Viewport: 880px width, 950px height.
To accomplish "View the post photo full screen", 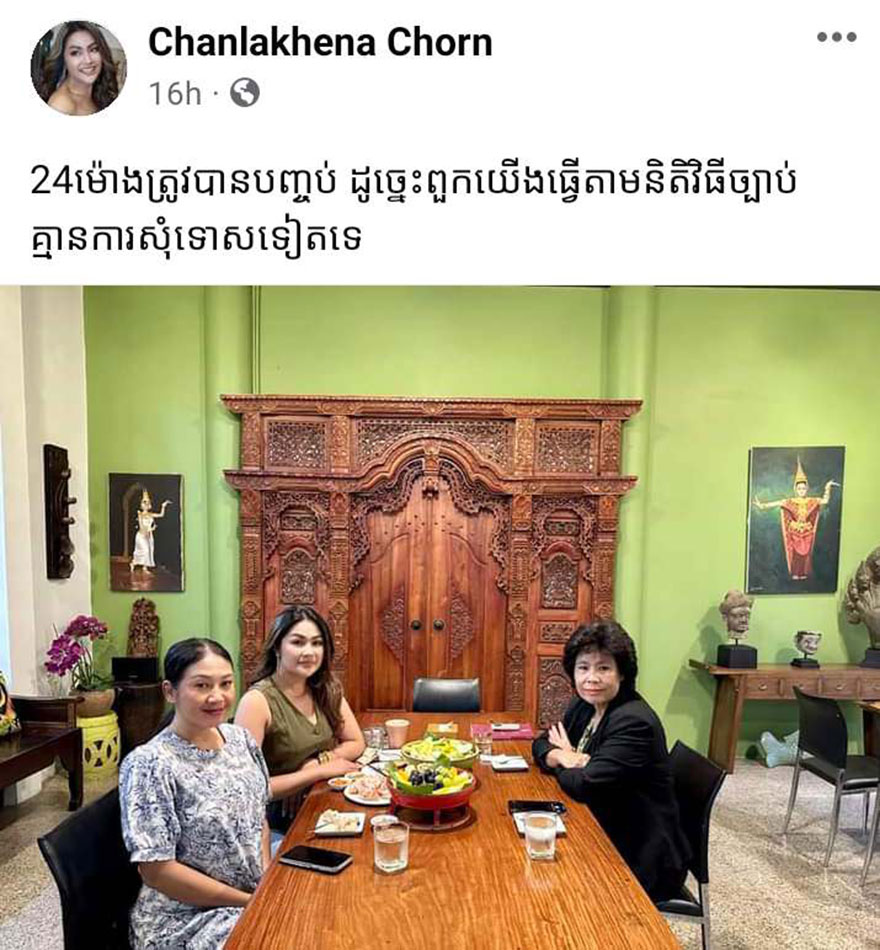I will 440,617.
